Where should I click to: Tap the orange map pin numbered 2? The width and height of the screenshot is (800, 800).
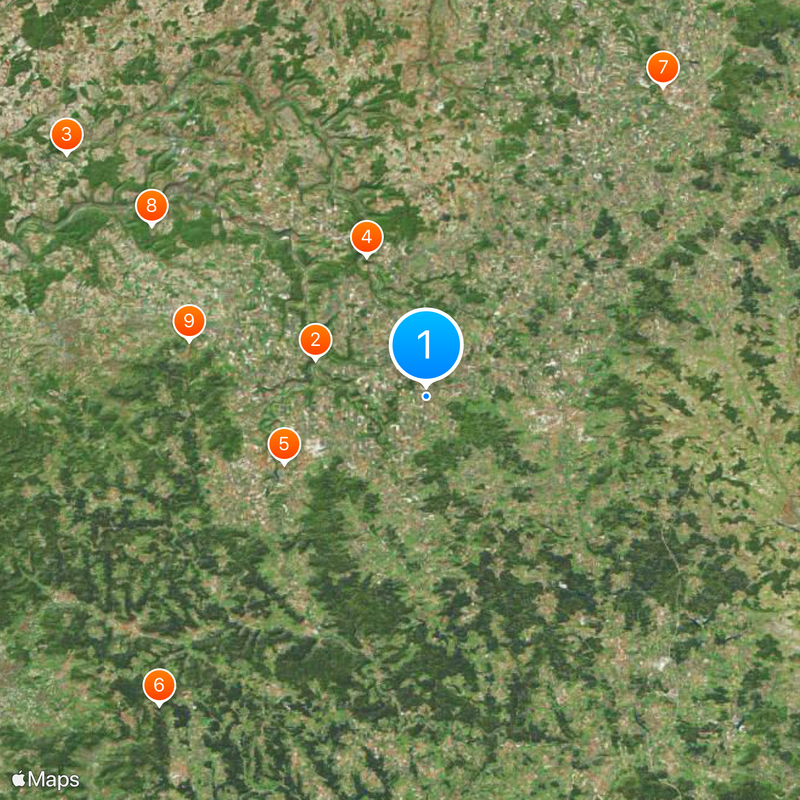click(x=315, y=340)
